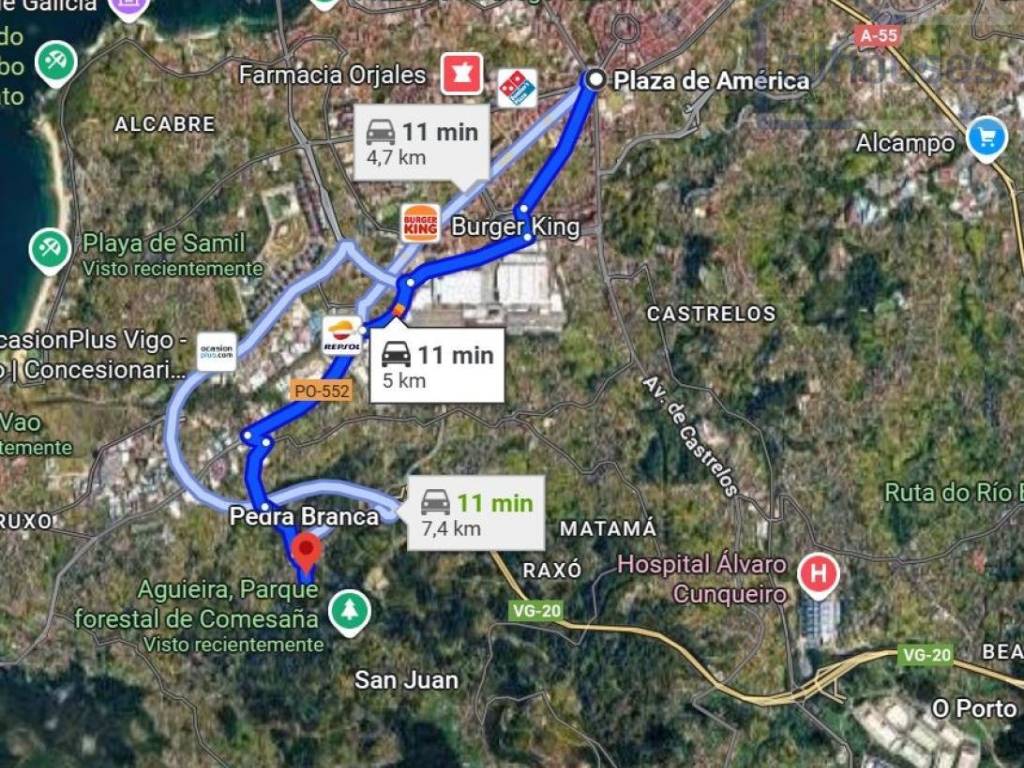Select the 5 km route callout
This screenshot has width=1024, height=768.
(437, 366)
